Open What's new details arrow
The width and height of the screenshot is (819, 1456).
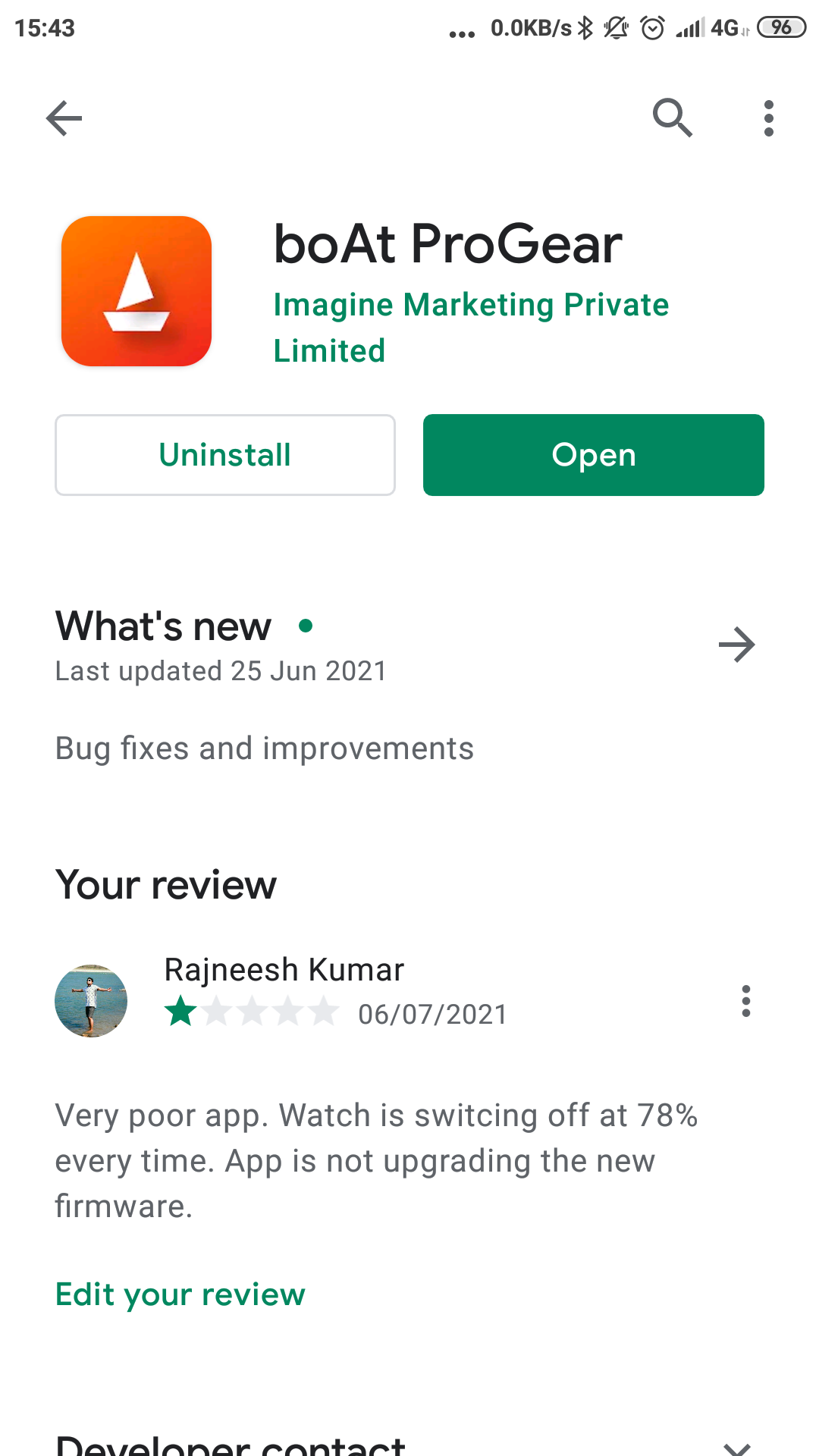[x=736, y=645]
